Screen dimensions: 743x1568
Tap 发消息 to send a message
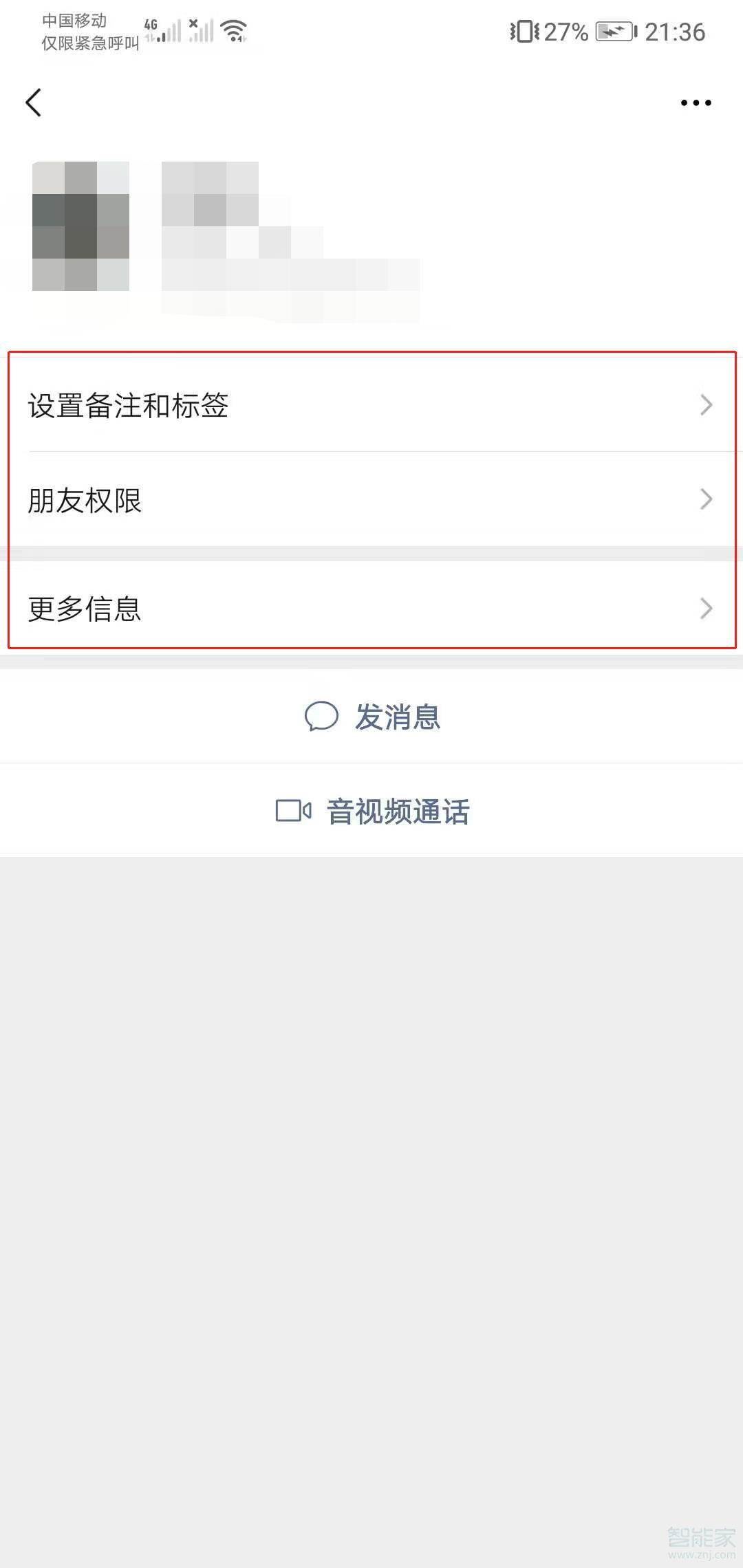coord(399,717)
